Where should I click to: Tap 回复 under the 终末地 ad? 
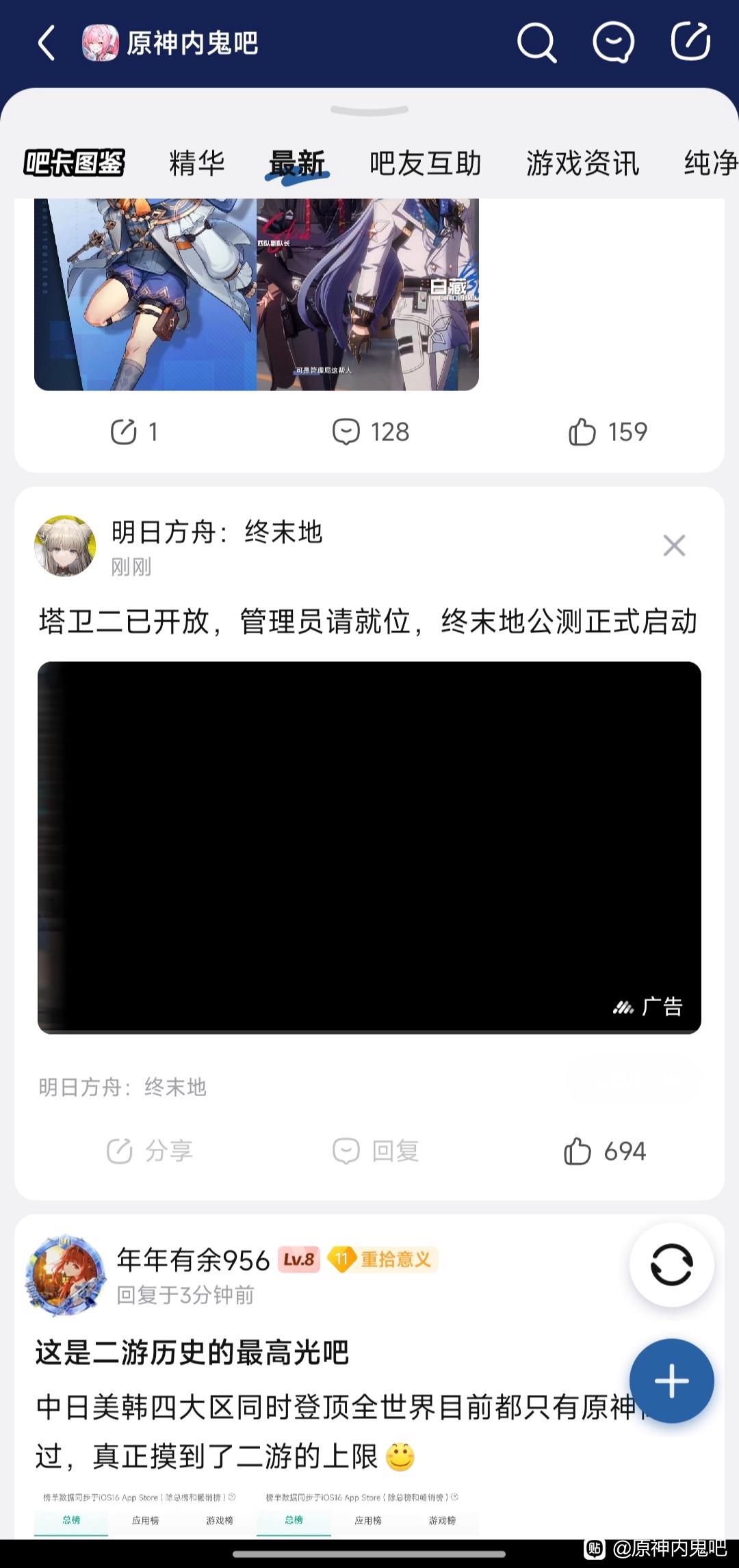coord(376,1151)
